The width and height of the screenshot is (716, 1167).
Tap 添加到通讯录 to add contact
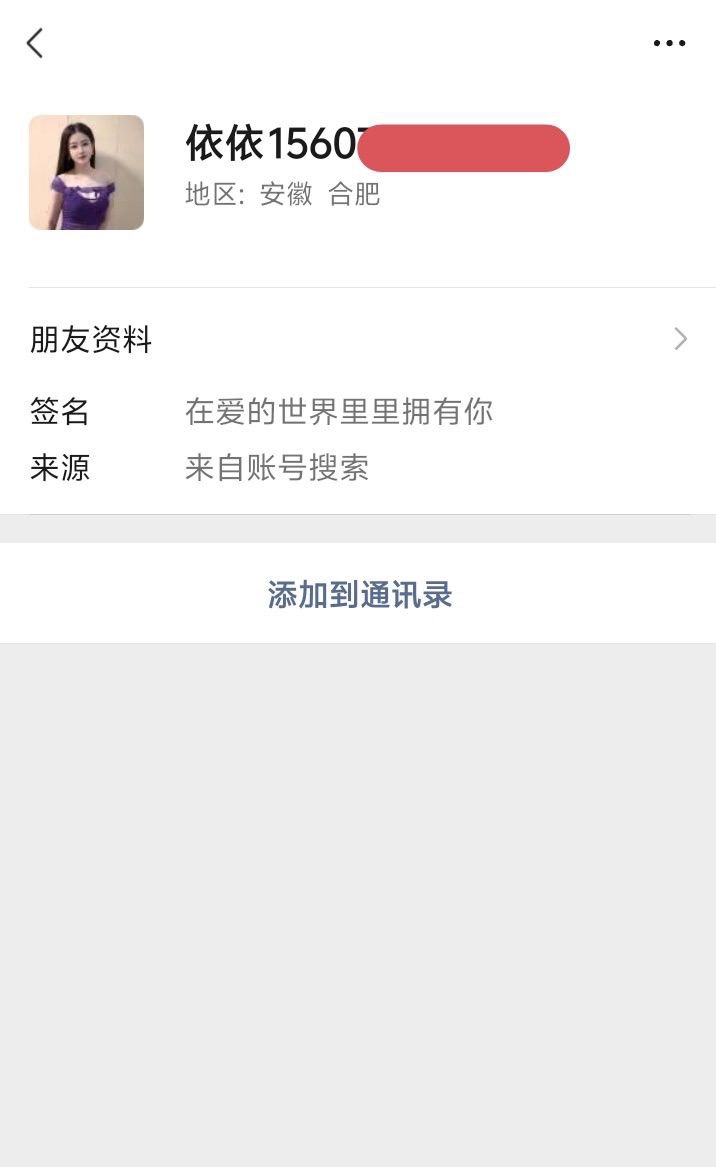pos(359,595)
